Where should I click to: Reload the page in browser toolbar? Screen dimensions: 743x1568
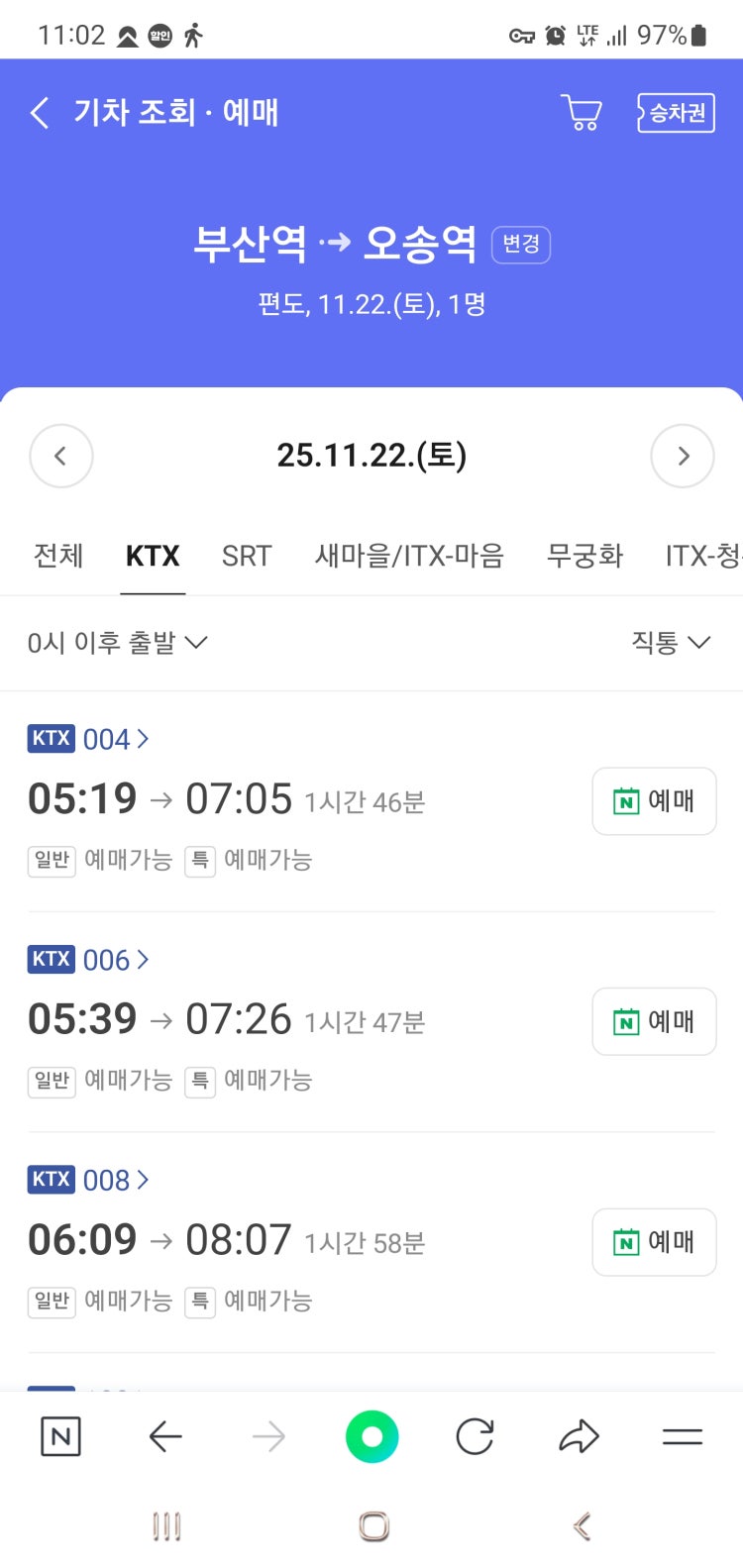[x=476, y=1436]
